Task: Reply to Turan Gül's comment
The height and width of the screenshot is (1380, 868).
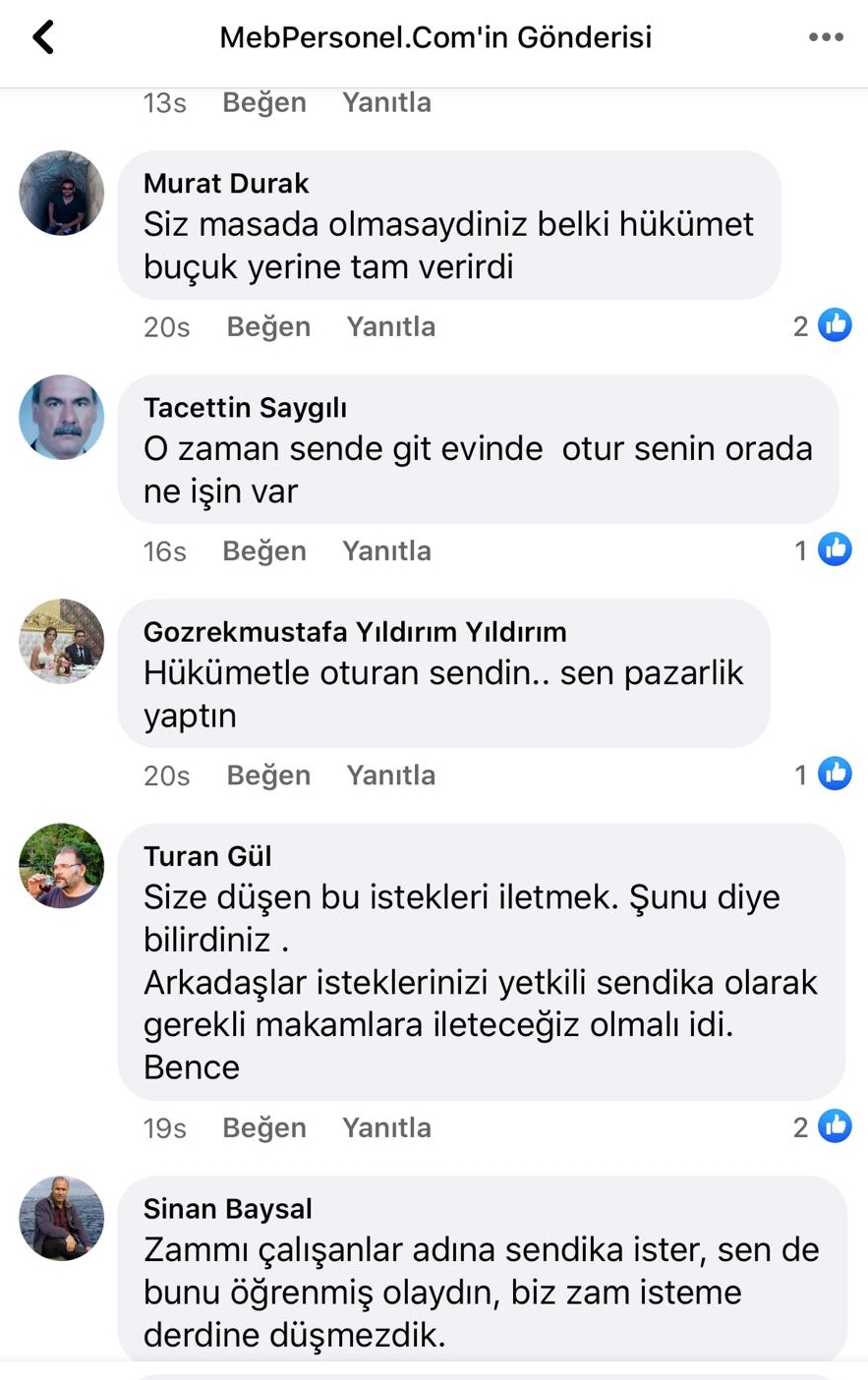Action: (386, 1127)
